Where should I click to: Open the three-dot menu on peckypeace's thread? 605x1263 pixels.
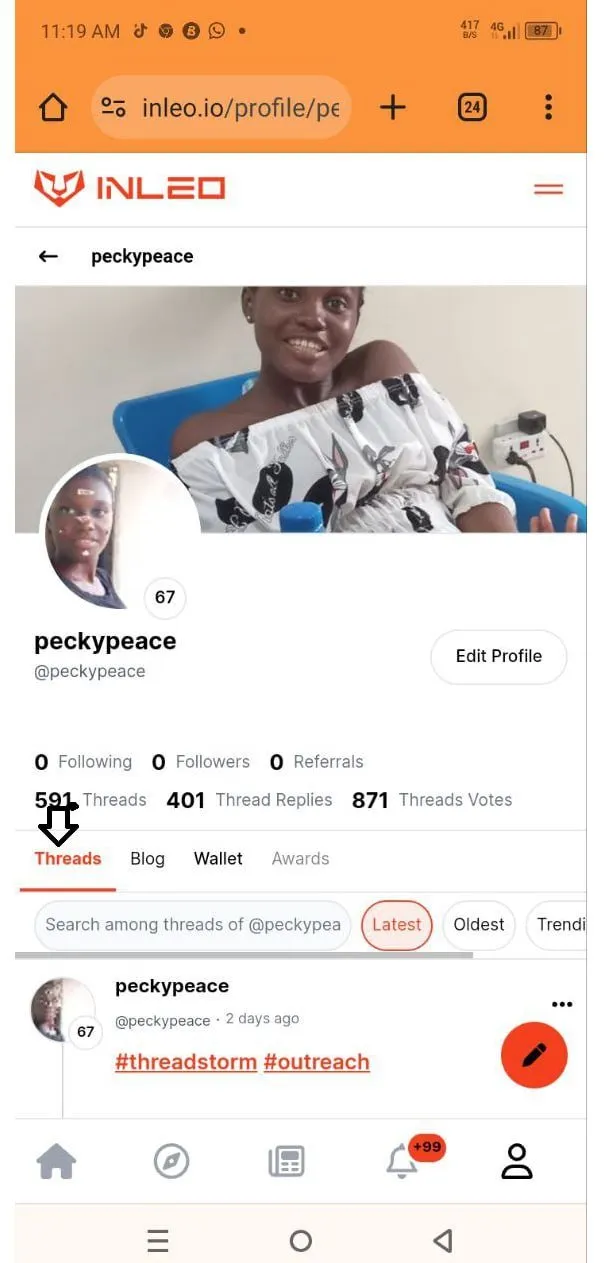point(562,1004)
